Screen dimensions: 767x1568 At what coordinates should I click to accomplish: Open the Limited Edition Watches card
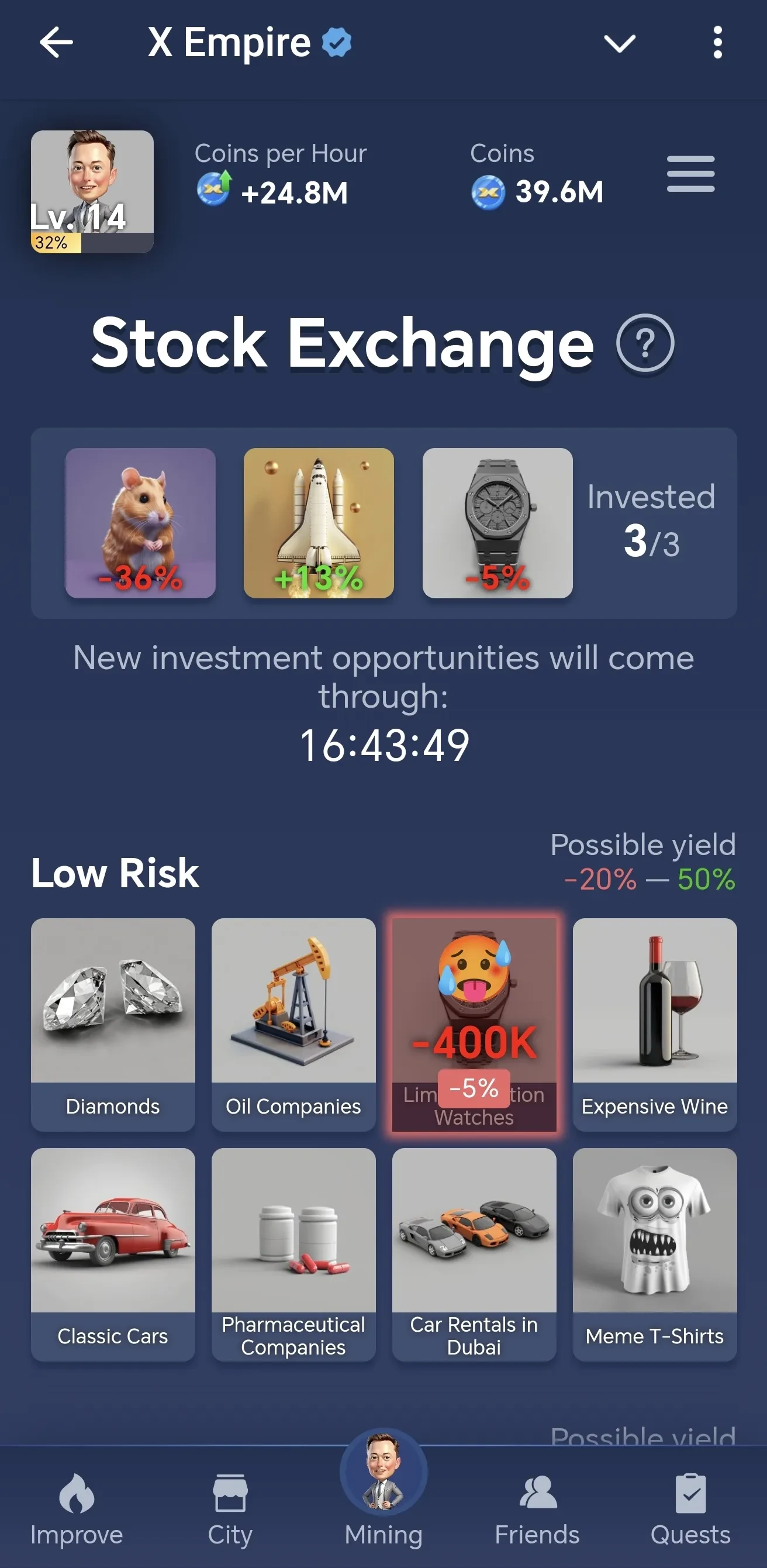474,1024
